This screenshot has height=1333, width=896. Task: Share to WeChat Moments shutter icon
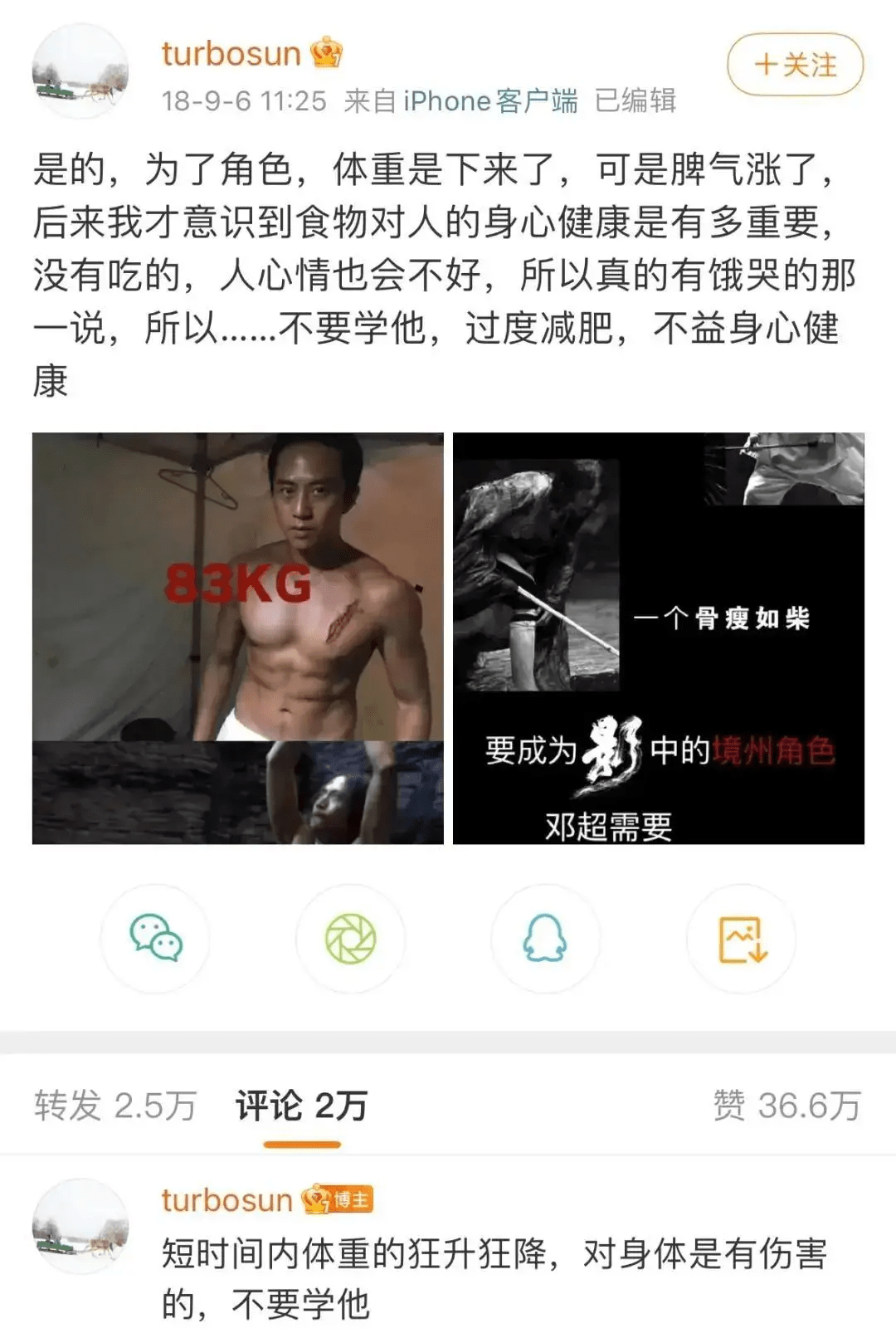click(350, 939)
